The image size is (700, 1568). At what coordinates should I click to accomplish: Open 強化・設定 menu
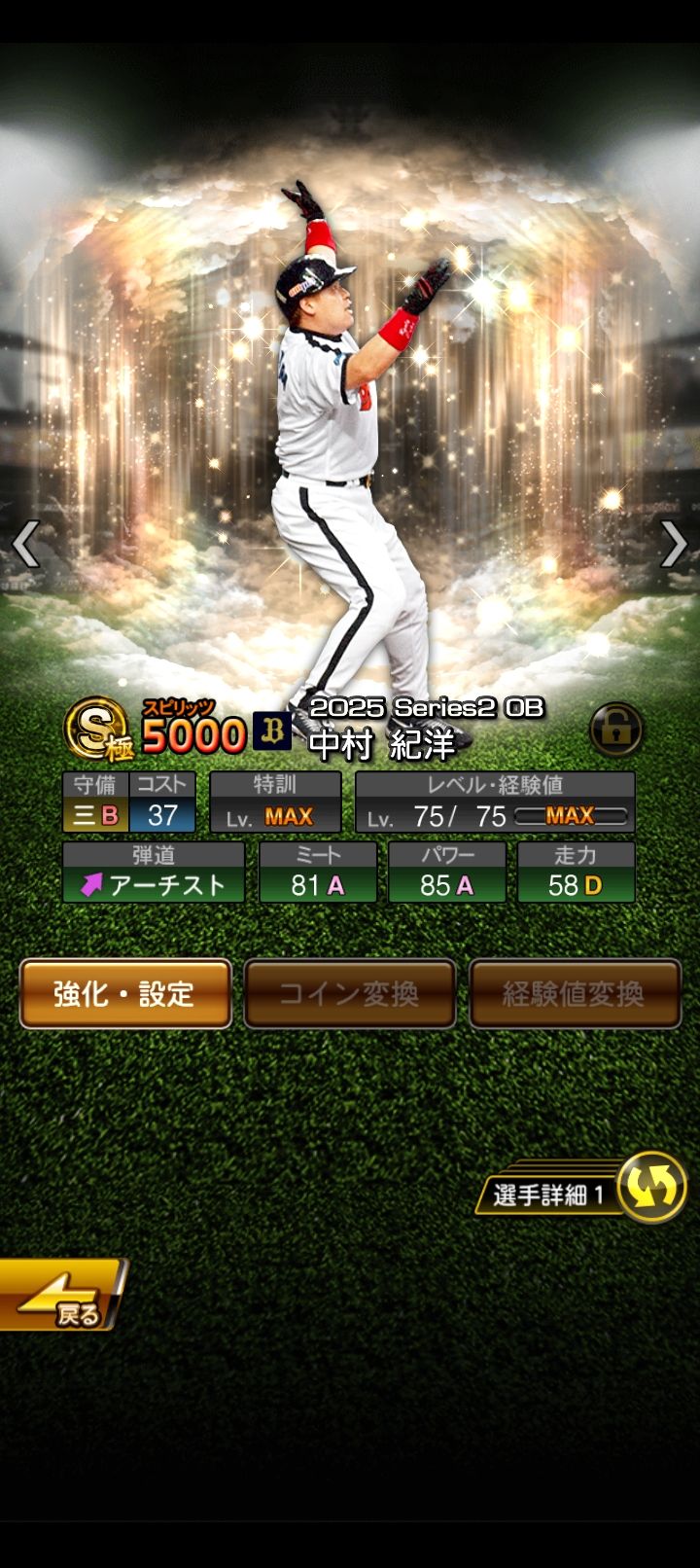coord(125,993)
